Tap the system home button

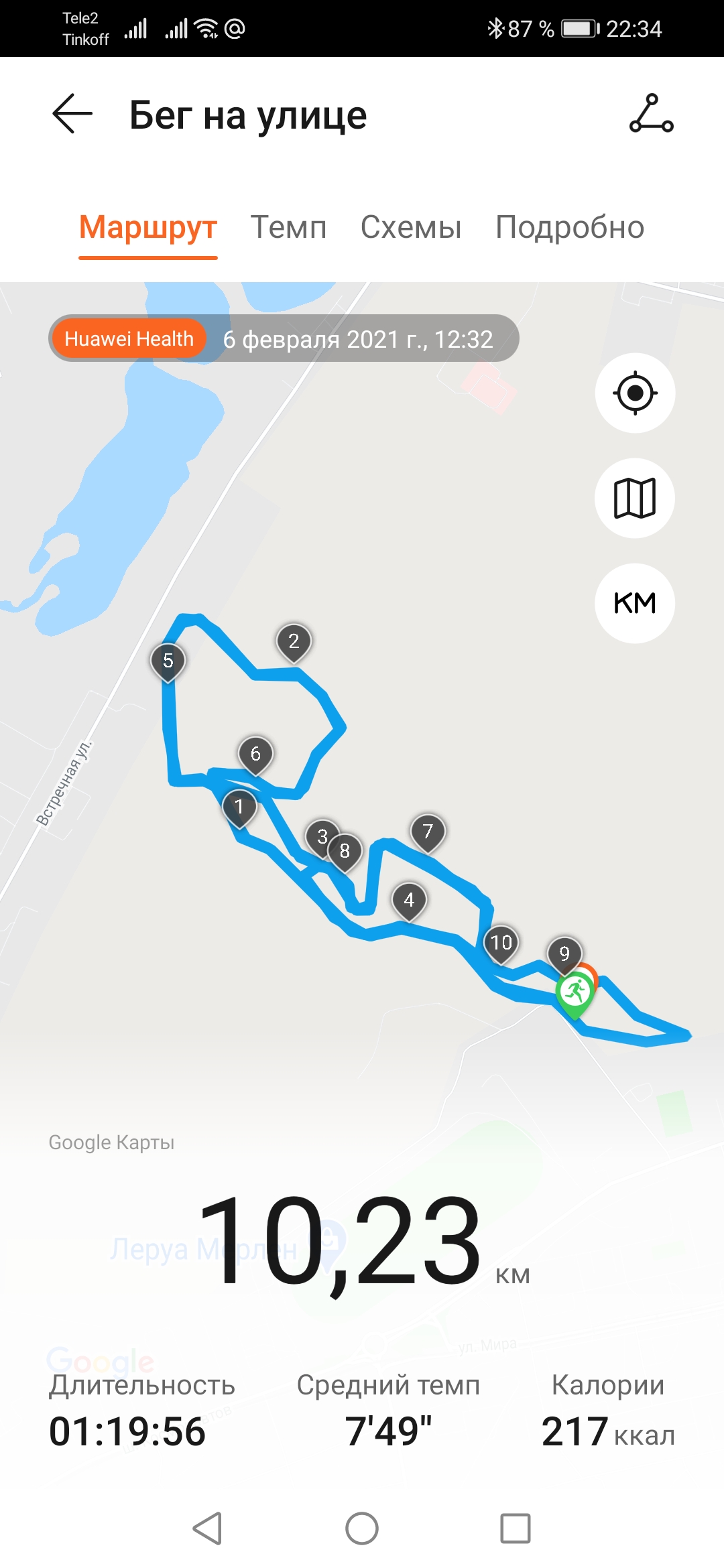tap(362, 1528)
